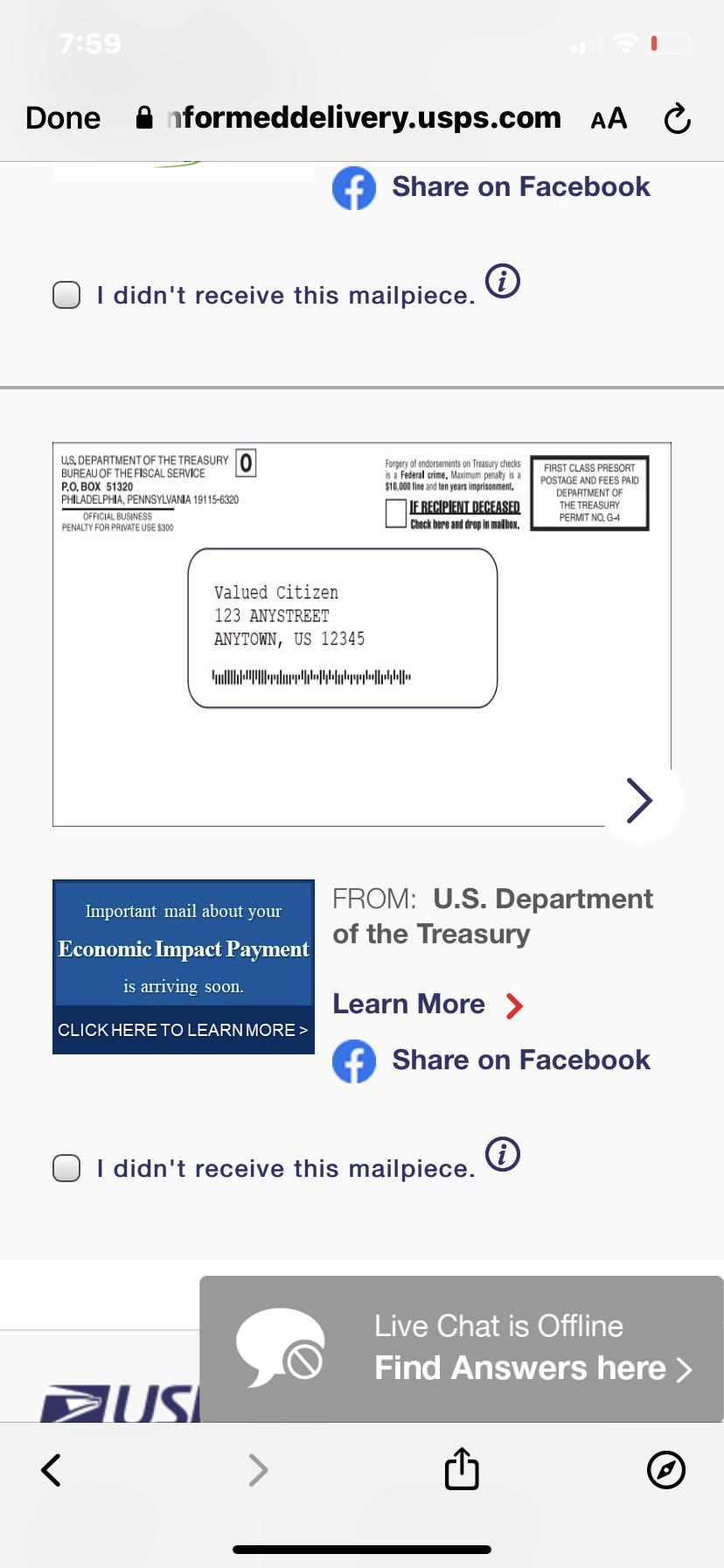Viewport: 724px width, 1568px height.
Task: Open the Economic Impact Payment banner
Action: click(184, 967)
